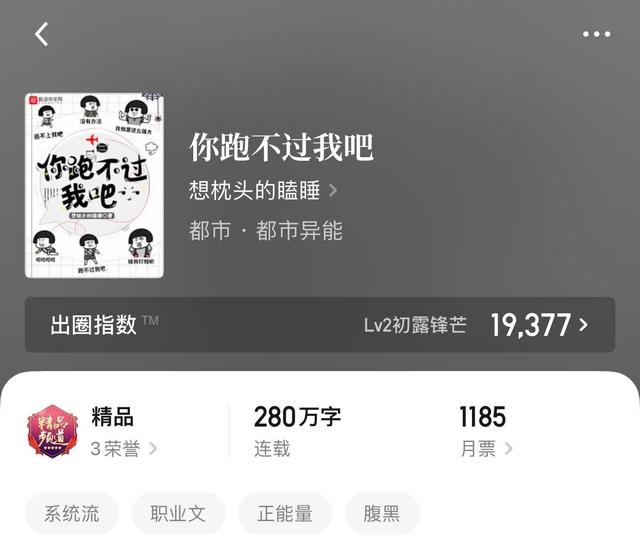Open the book cover of 你跑不过我吧
The height and width of the screenshot is (553, 640).
pyautogui.click(x=94, y=186)
